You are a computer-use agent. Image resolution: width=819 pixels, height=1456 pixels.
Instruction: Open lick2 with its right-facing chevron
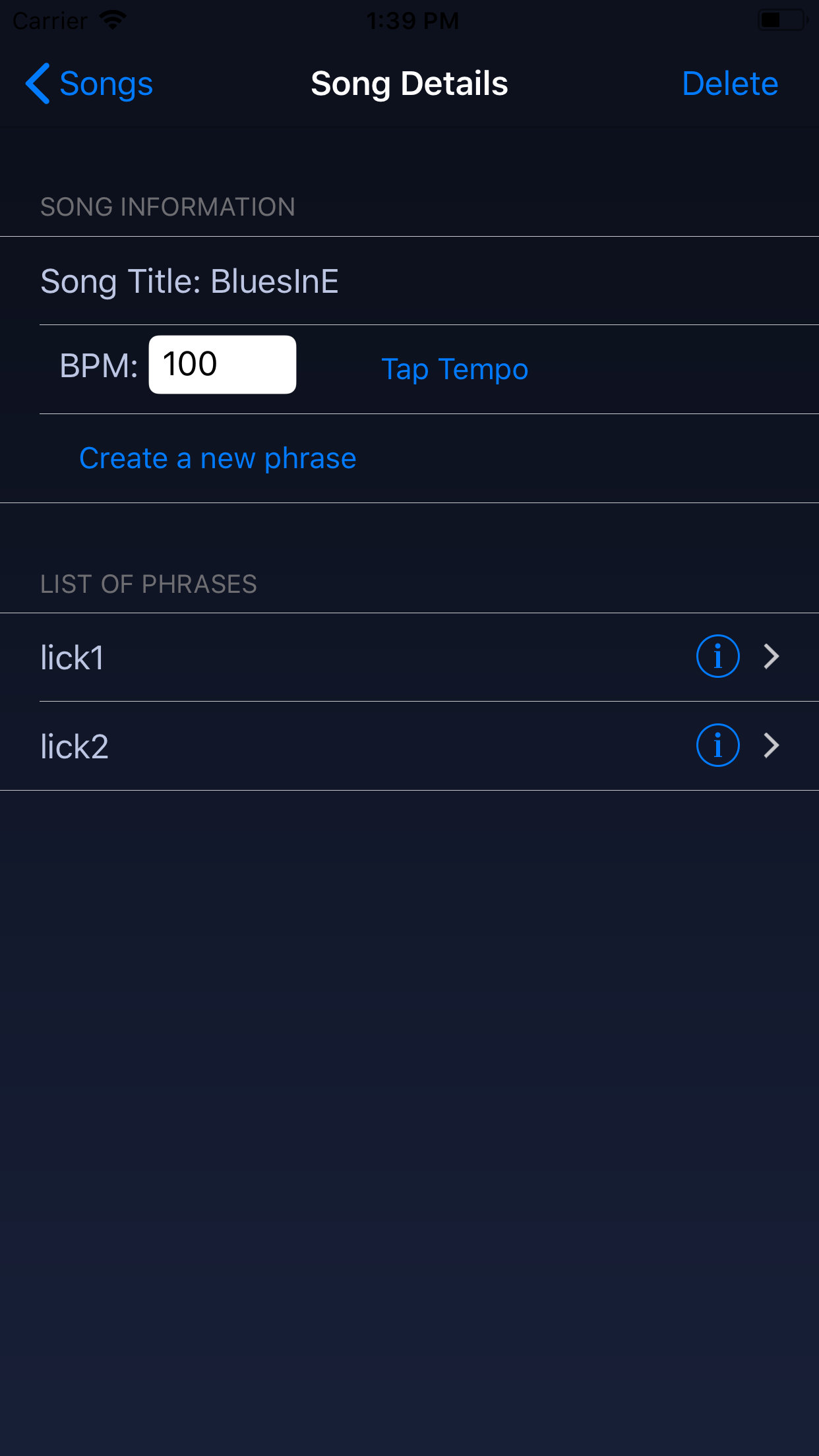(x=770, y=746)
